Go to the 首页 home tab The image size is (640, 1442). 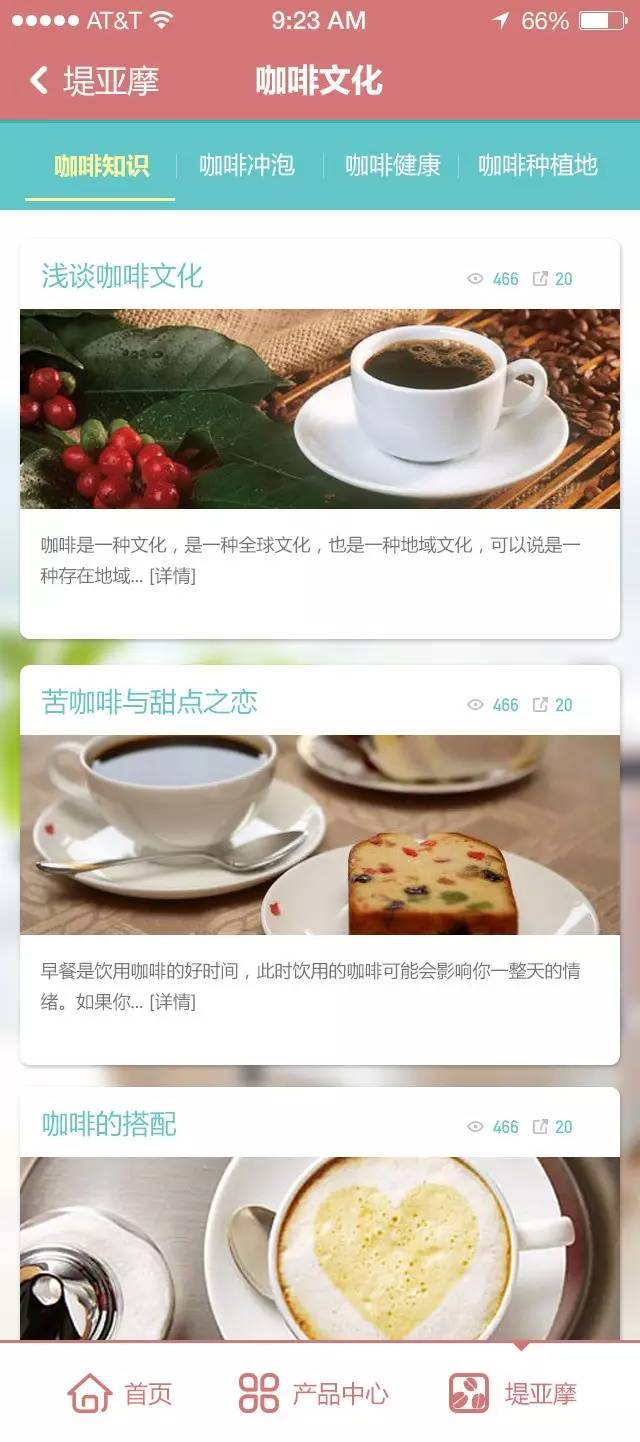[x=119, y=1393]
